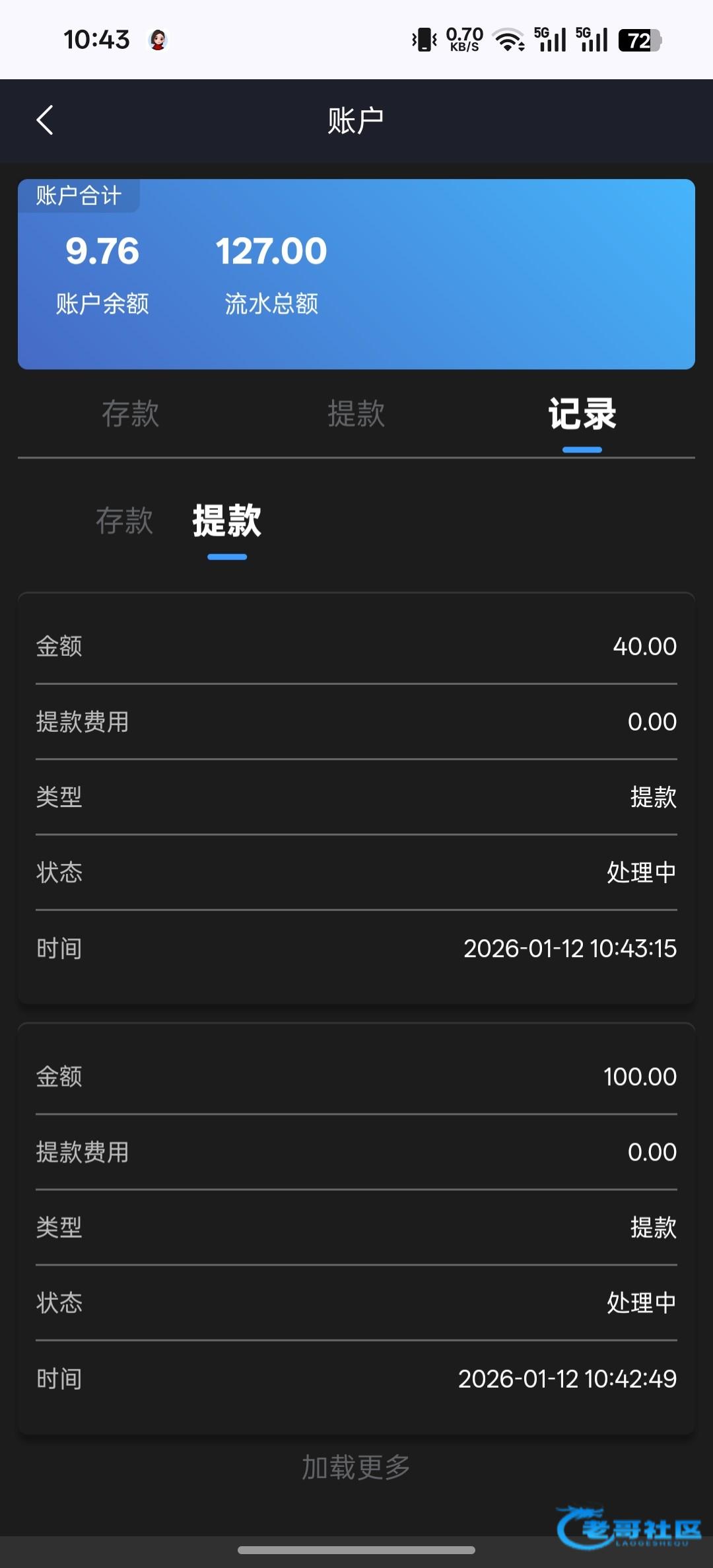Switch to the top 存款 tab

pyautogui.click(x=130, y=414)
